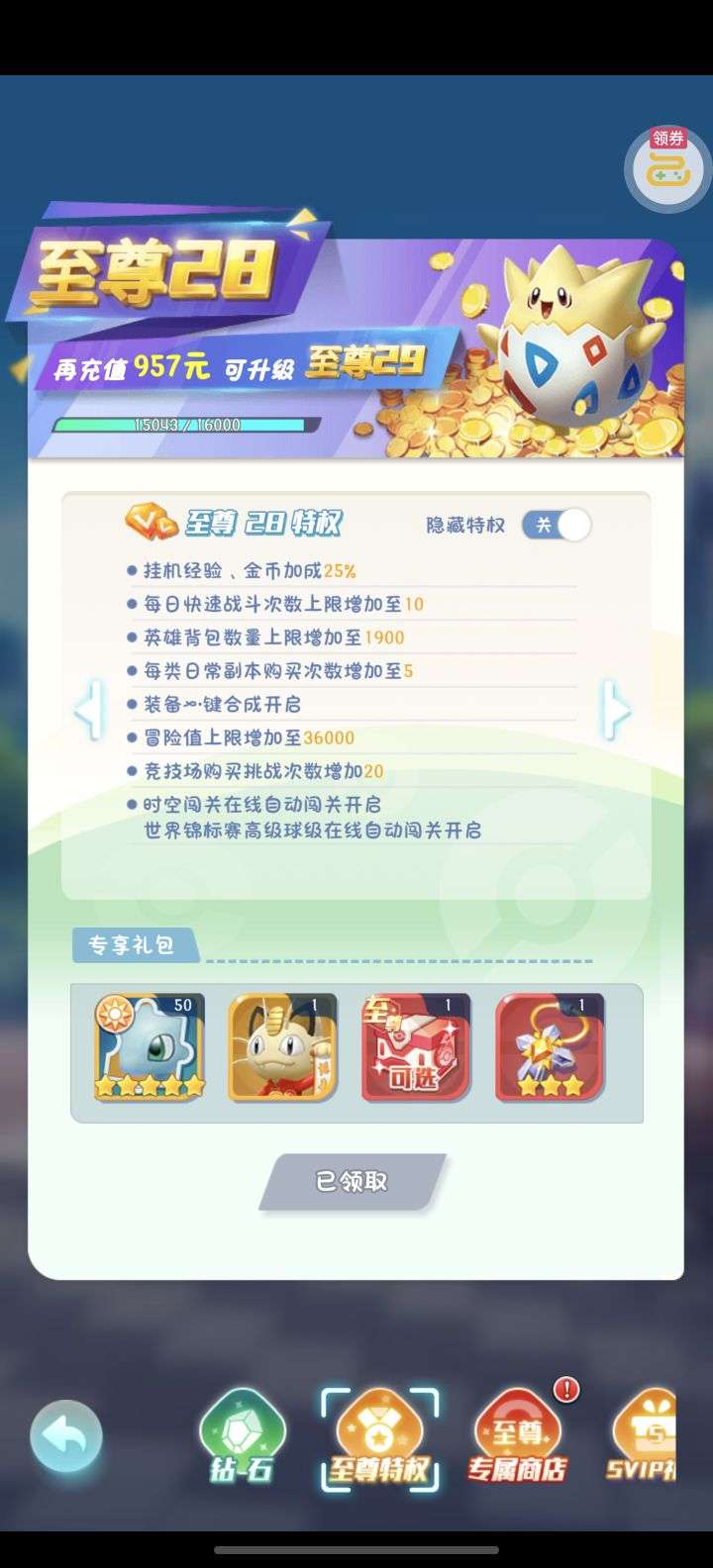Tap the 已领取 button
Image resolution: width=713 pixels, height=1568 pixels.
pyautogui.click(x=352, y=1181)
